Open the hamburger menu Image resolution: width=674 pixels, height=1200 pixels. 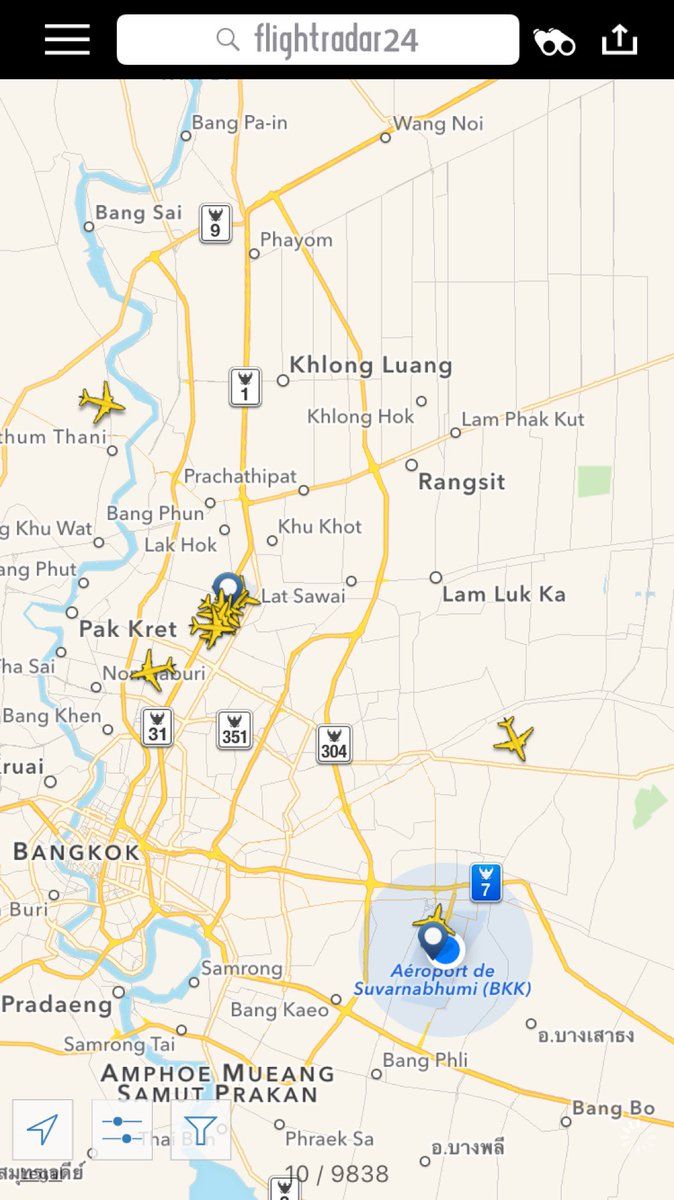pyautogui.click(x=67, y=40)
